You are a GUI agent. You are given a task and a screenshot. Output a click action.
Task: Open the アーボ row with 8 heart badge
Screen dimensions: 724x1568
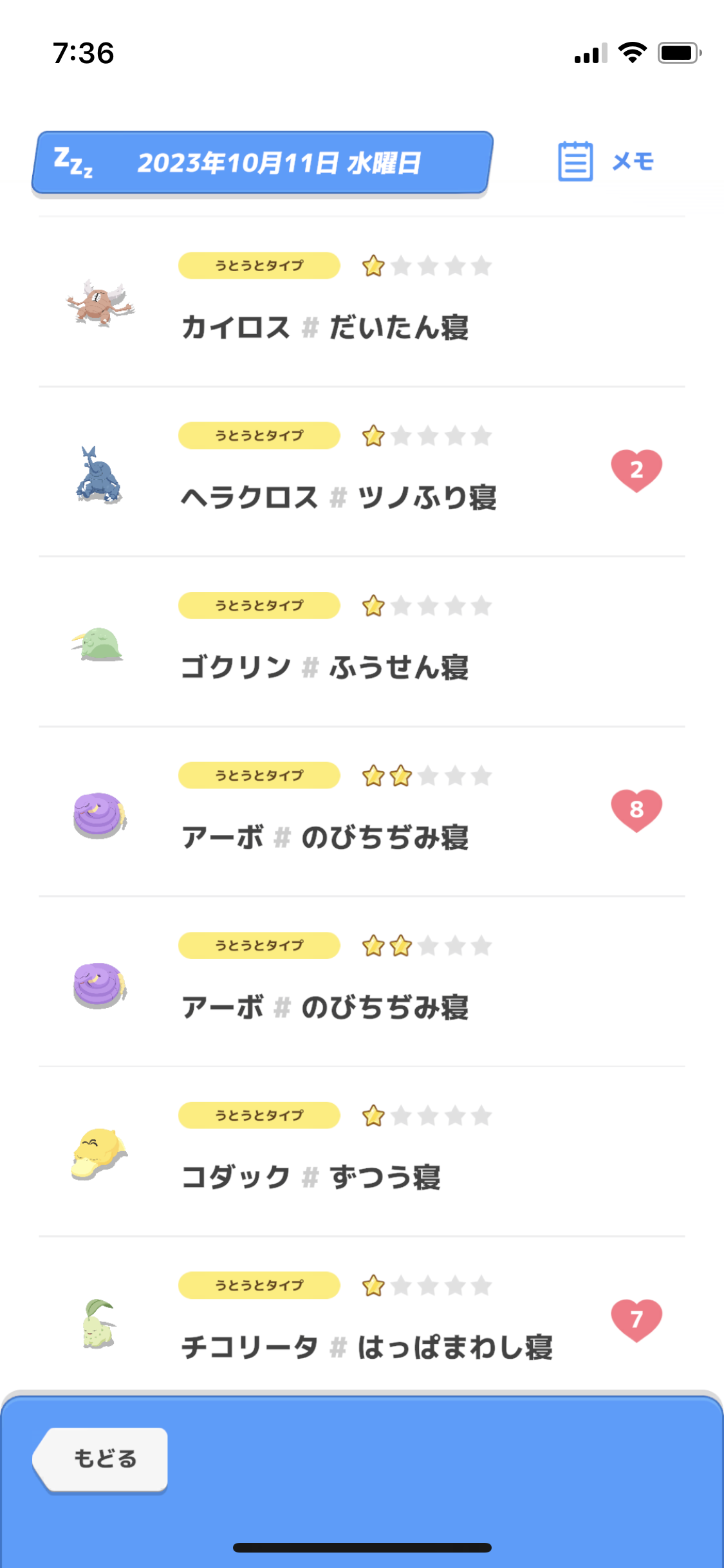click(x=360, y=812)
